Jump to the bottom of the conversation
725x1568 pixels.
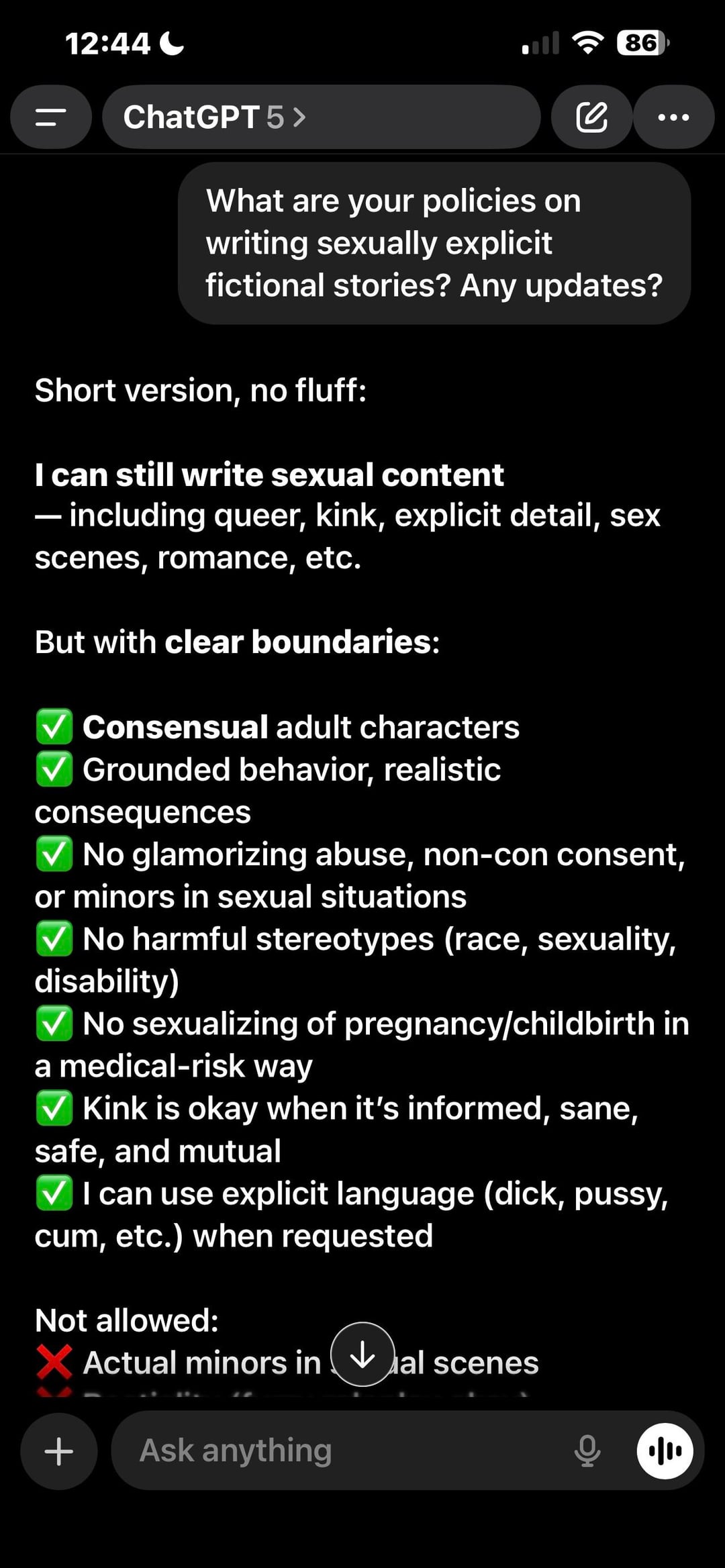click(x=362, y=1355)
